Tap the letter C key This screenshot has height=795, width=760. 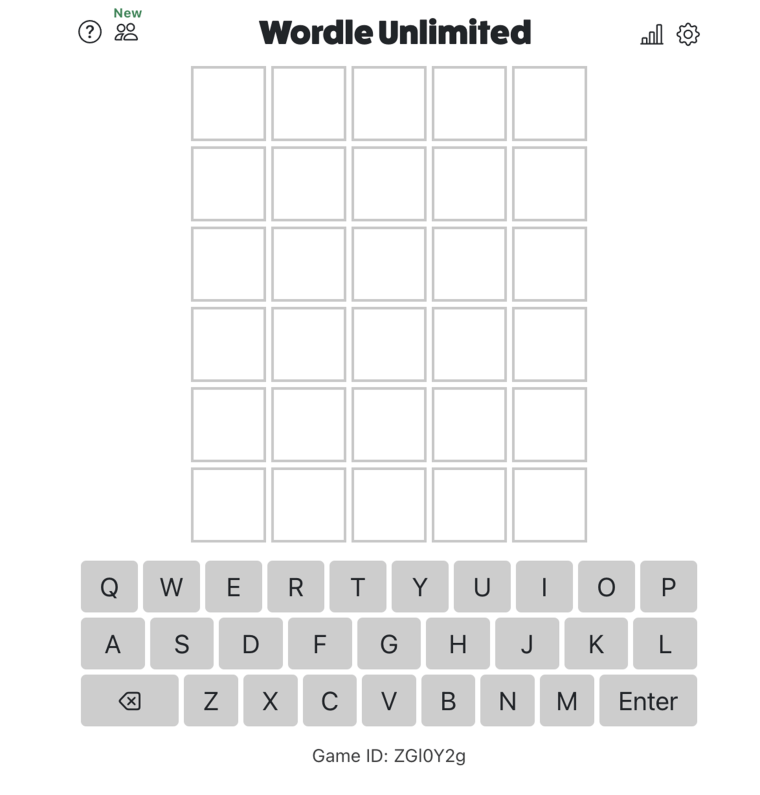[329, 701]
